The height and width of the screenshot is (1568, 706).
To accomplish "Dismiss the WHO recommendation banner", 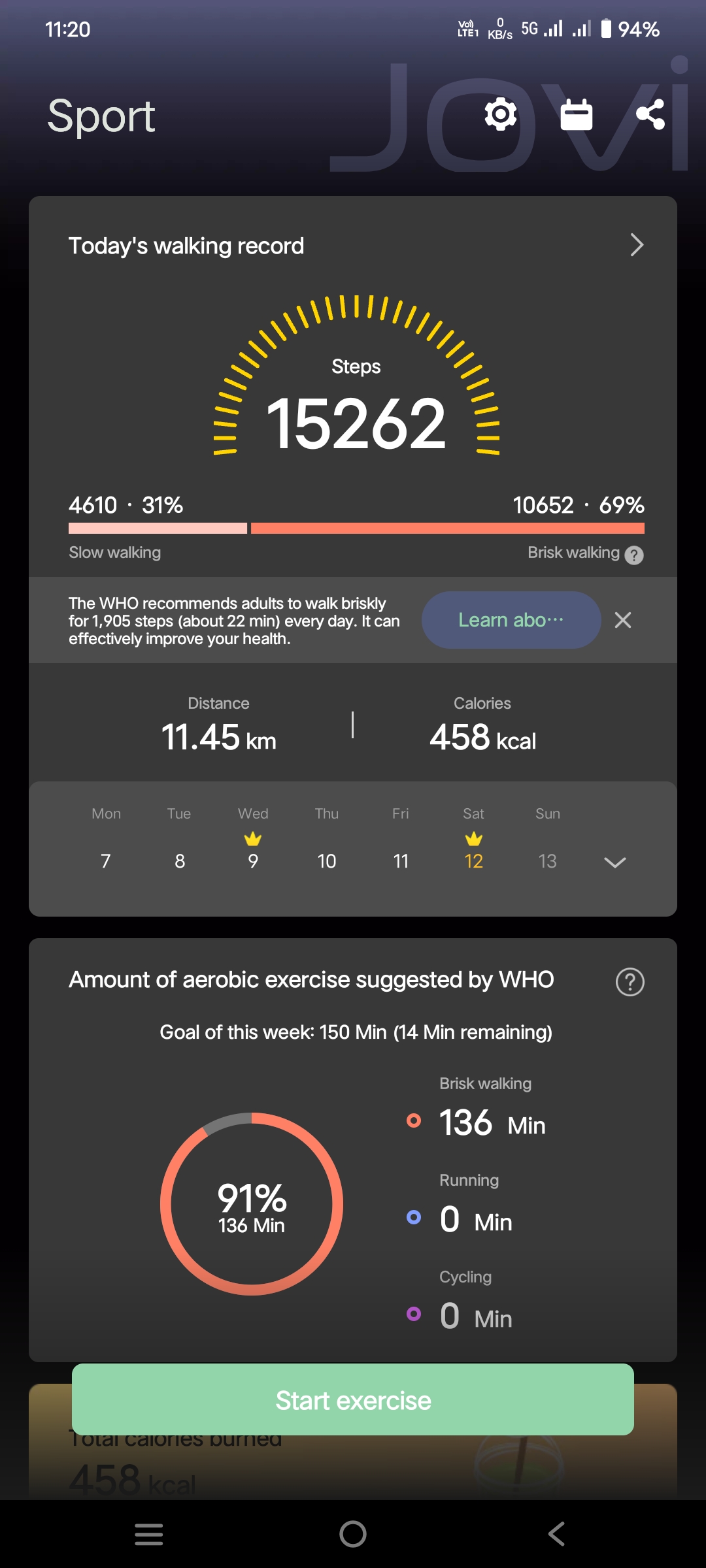I will (623, 620).
